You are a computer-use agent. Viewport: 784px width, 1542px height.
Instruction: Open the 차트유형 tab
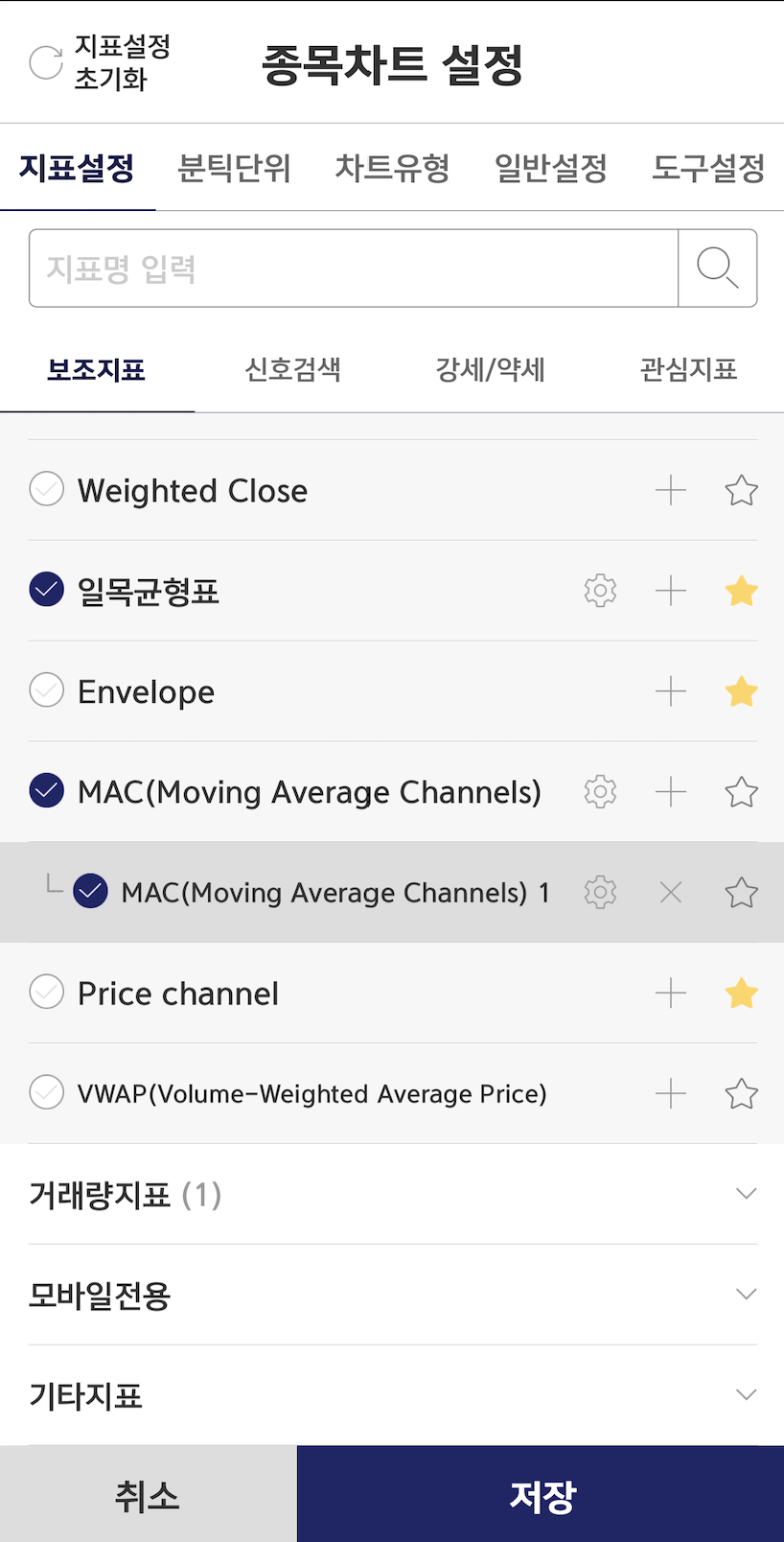pos(392,168)
